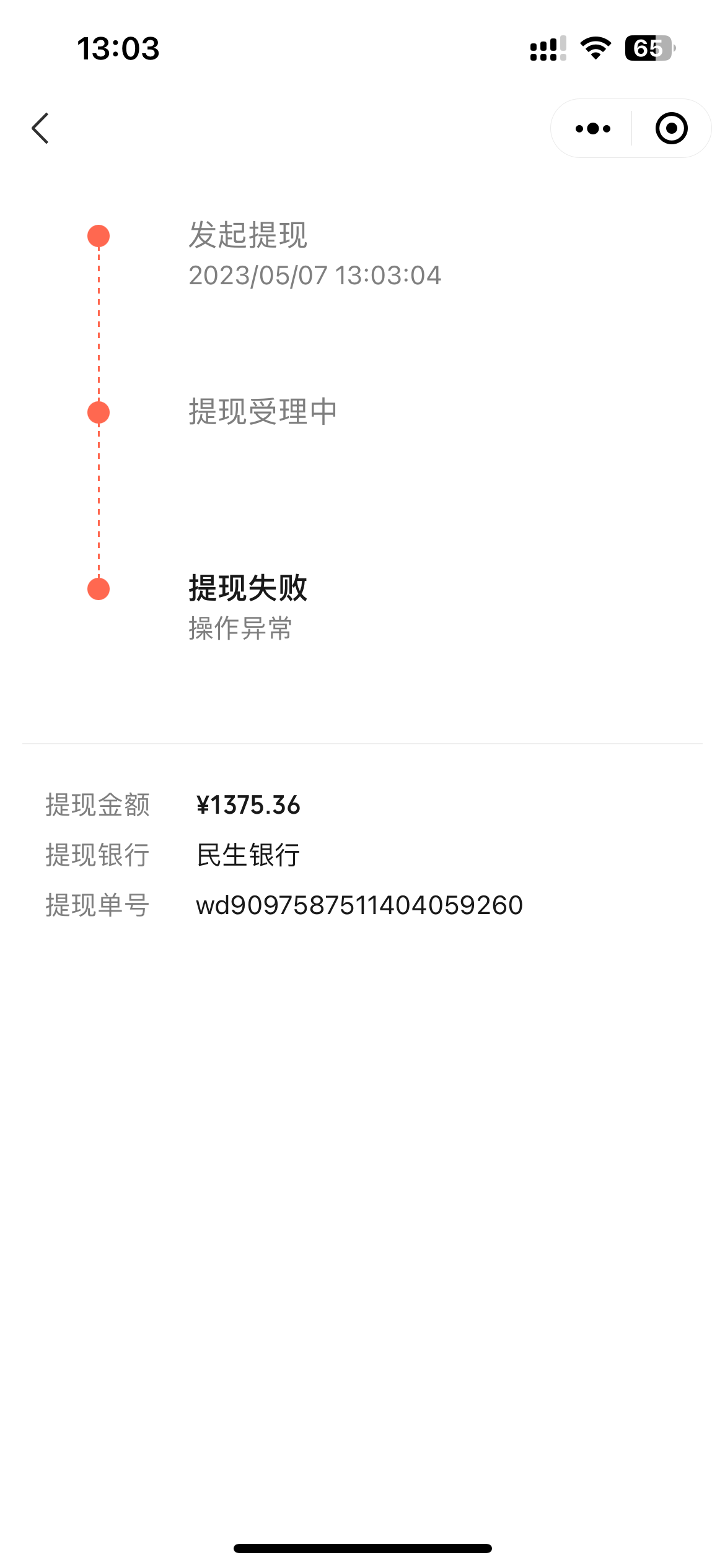The image size is (725, 1568).
Task: Go back using the top-left arrow
Action: 40,128
